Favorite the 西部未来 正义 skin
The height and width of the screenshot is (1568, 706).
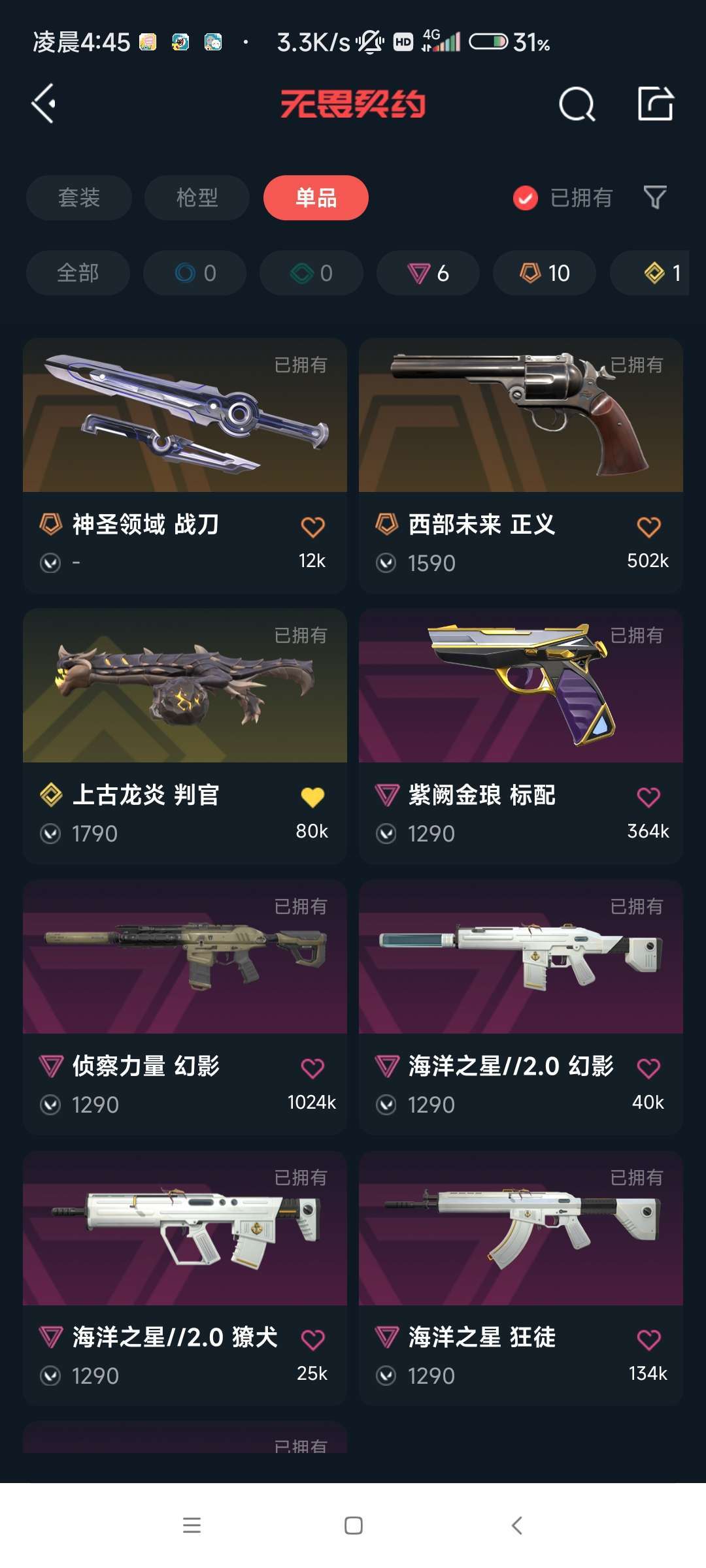point(648,527)
